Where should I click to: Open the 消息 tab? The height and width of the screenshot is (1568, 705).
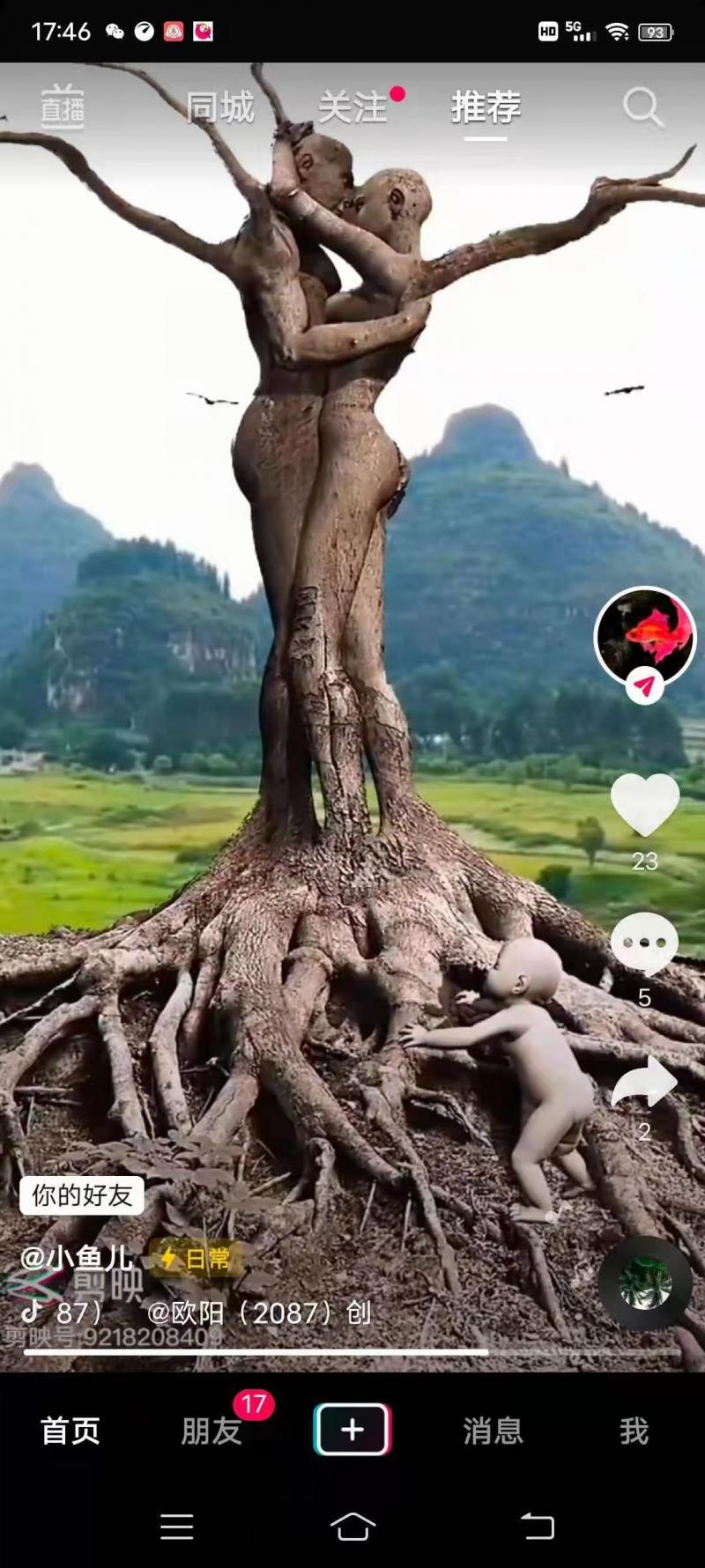tap(493, 1431)
